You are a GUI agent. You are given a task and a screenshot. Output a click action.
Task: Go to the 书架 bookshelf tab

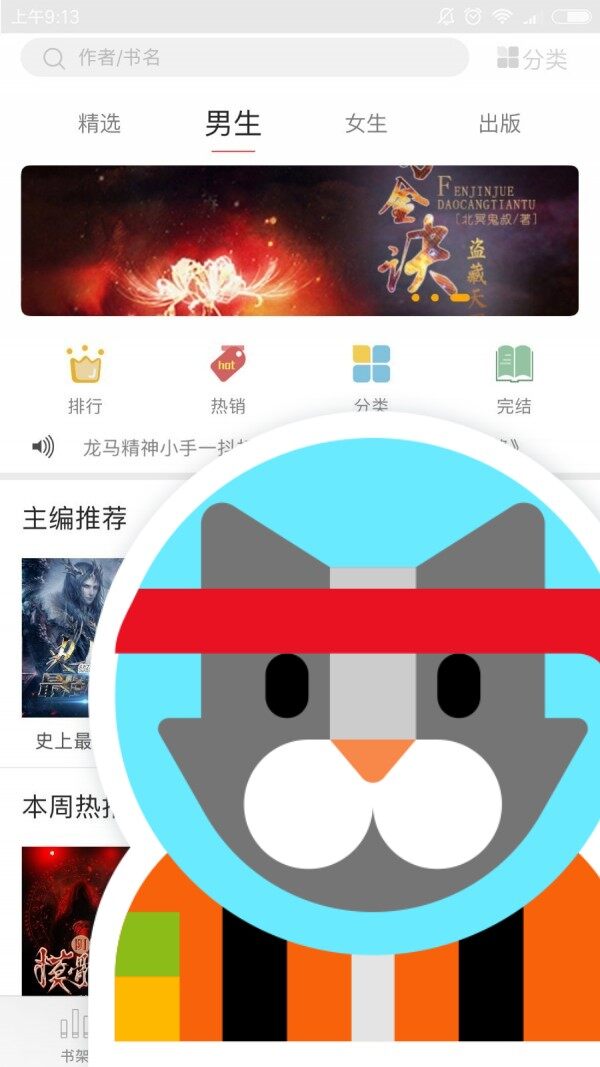74,1036
